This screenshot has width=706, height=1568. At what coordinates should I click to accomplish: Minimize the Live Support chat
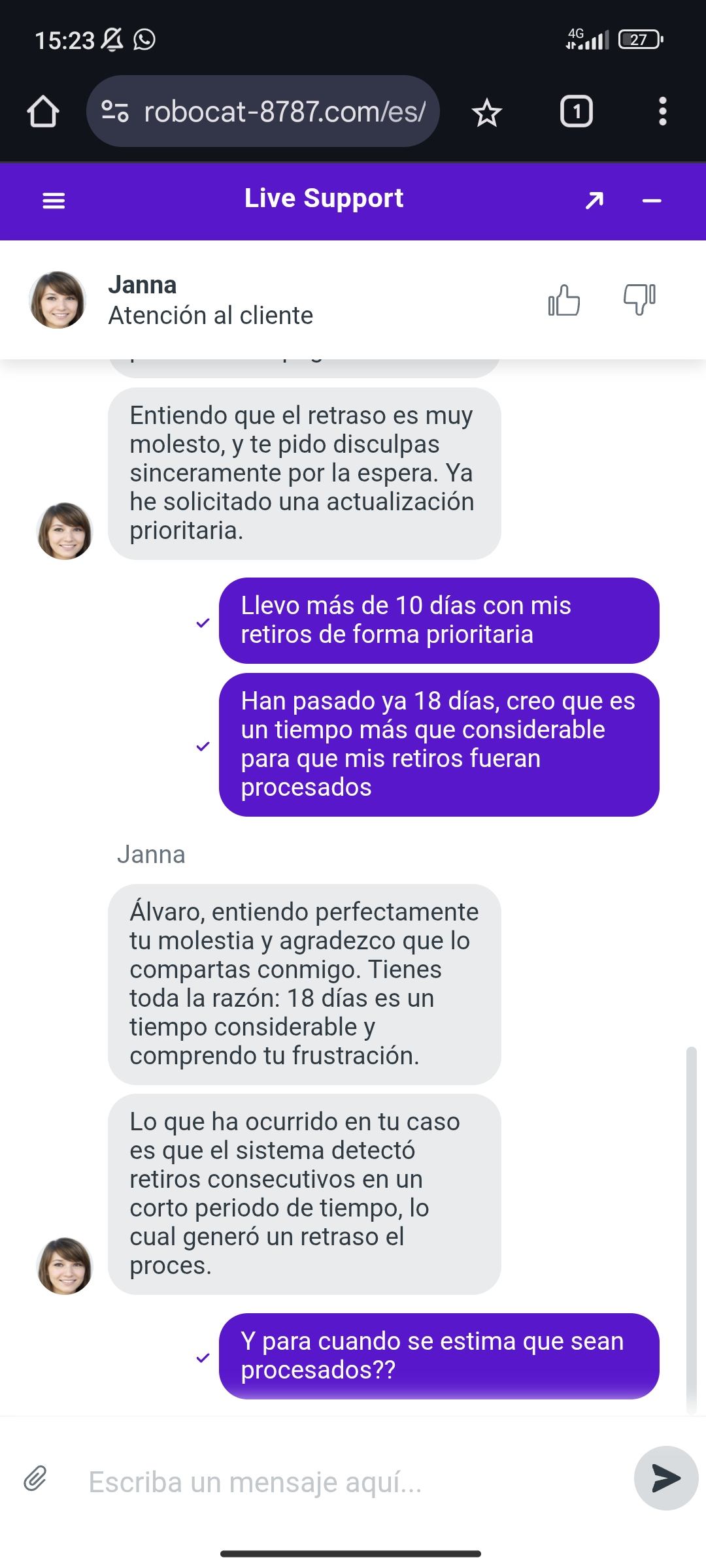[652, 201]
